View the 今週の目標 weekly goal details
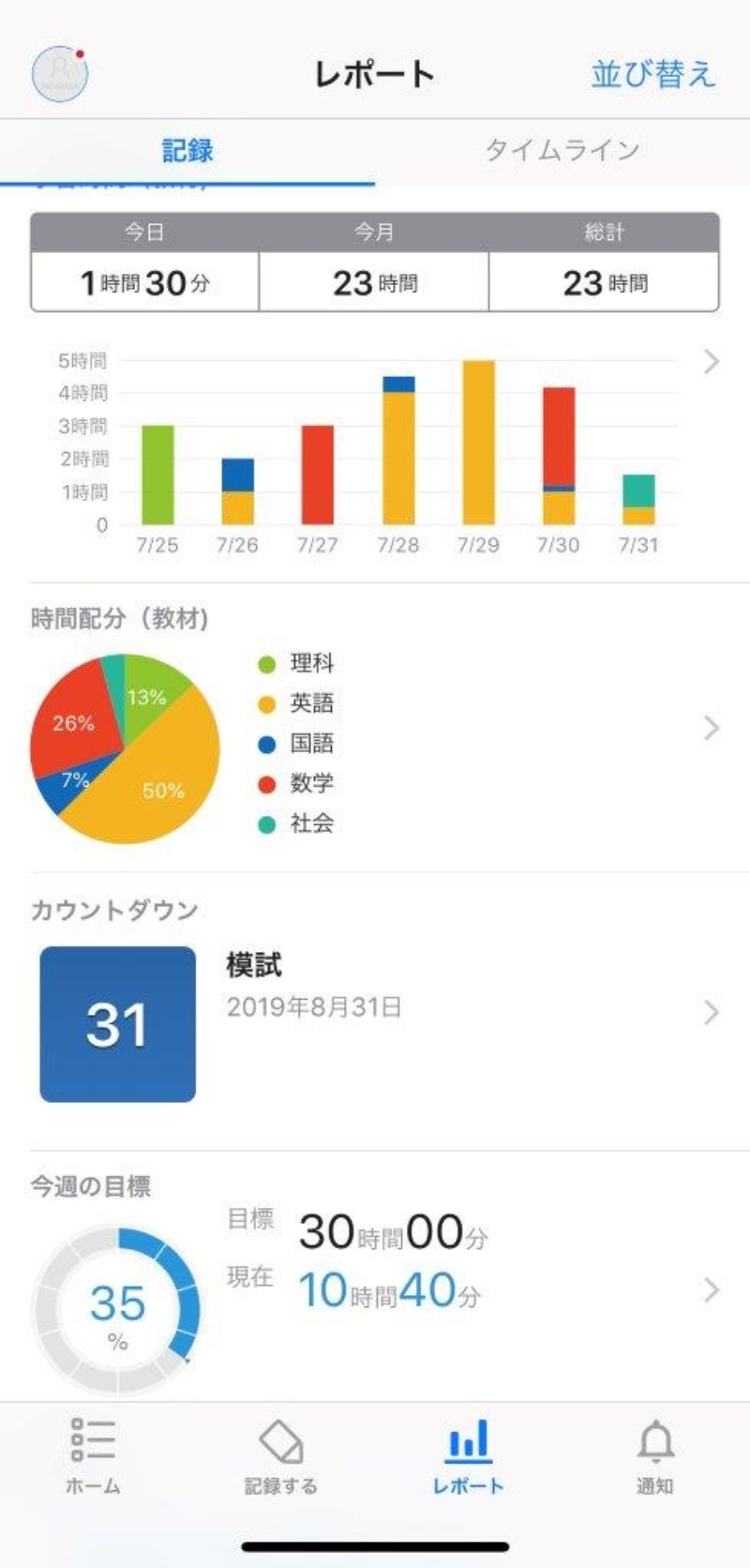Screen dimensions: 750x1568 click(712, 1290)
